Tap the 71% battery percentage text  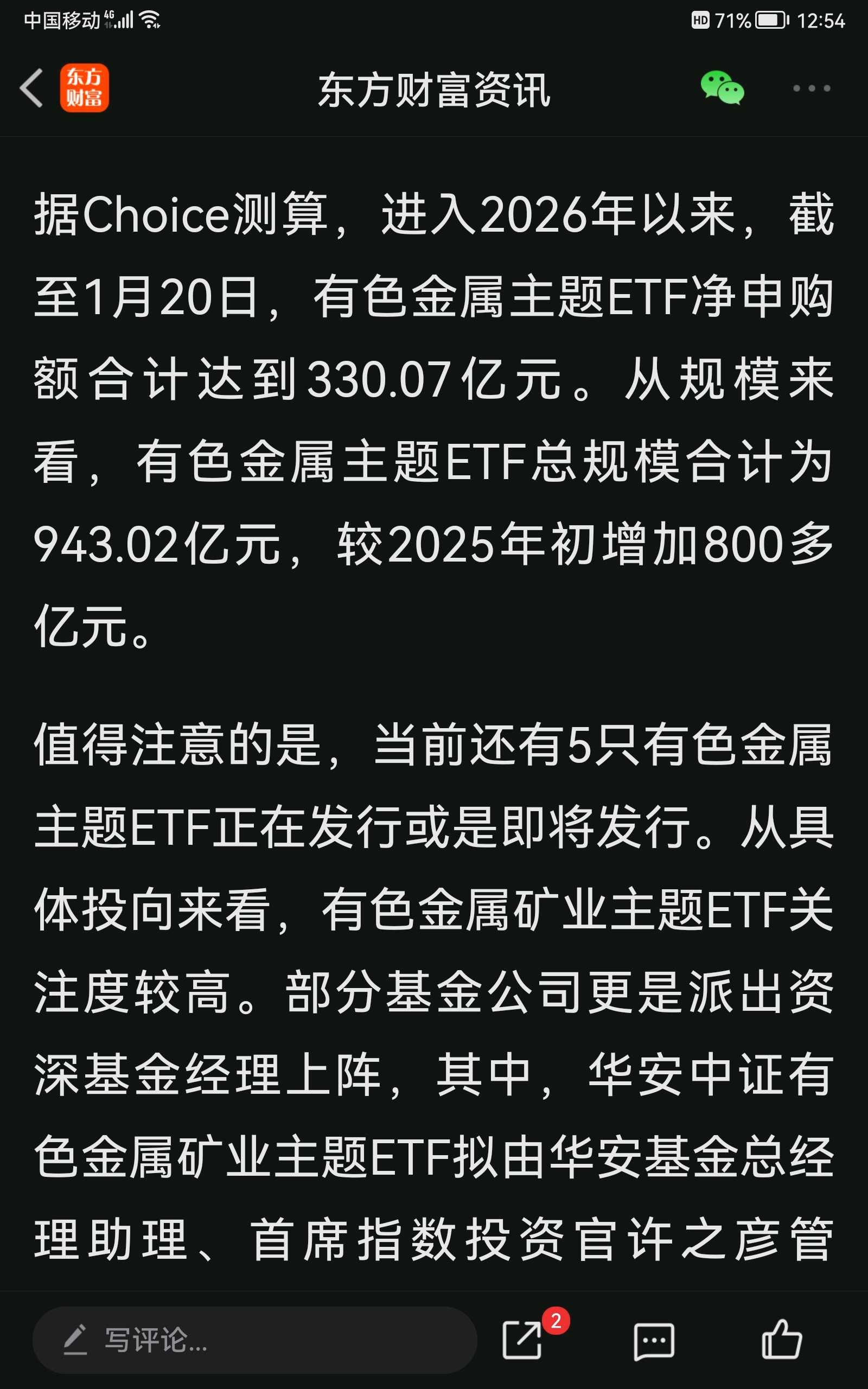[x=732, y=19]
